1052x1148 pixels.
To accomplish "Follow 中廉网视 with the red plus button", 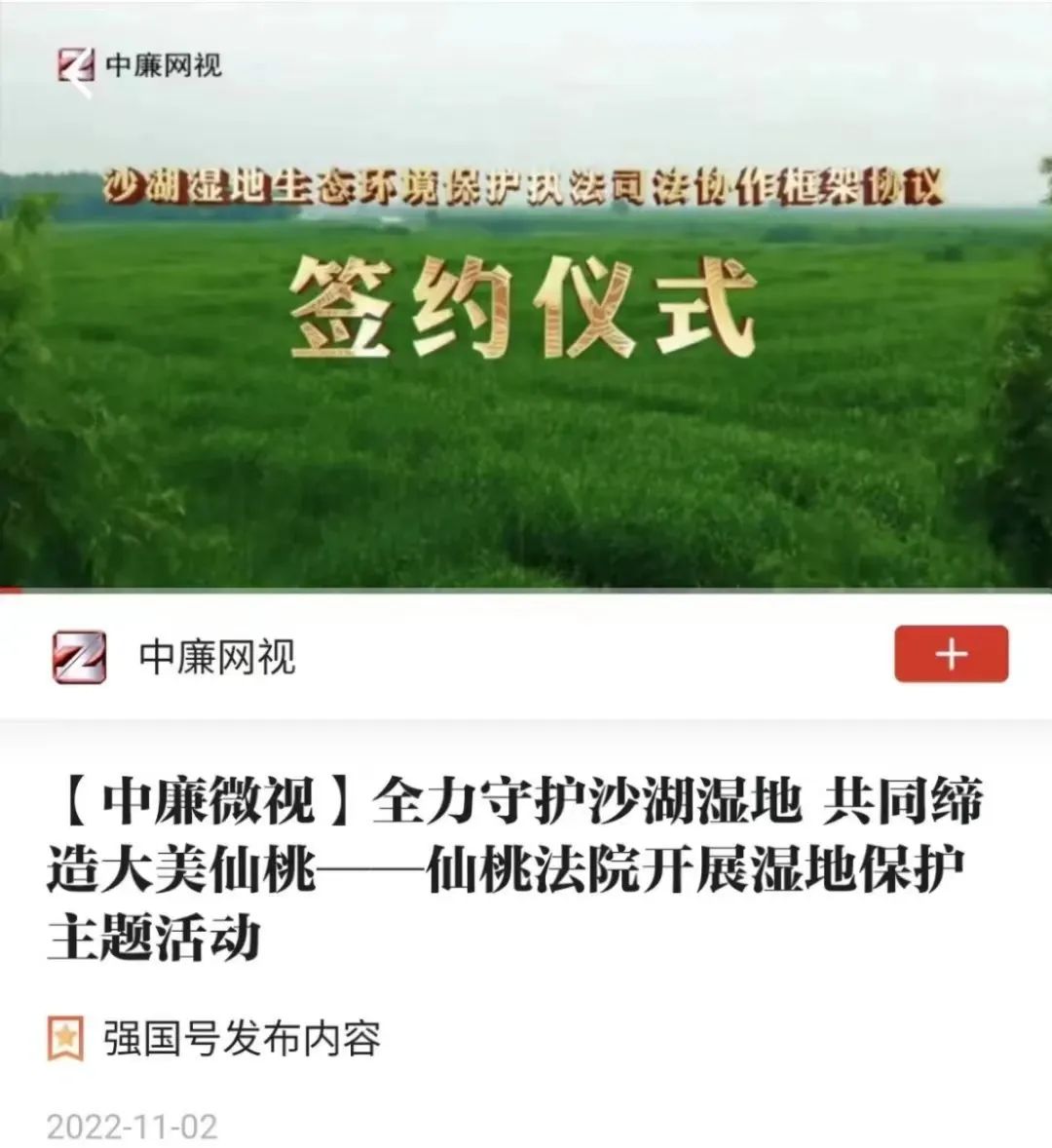I will click(951, 654).
